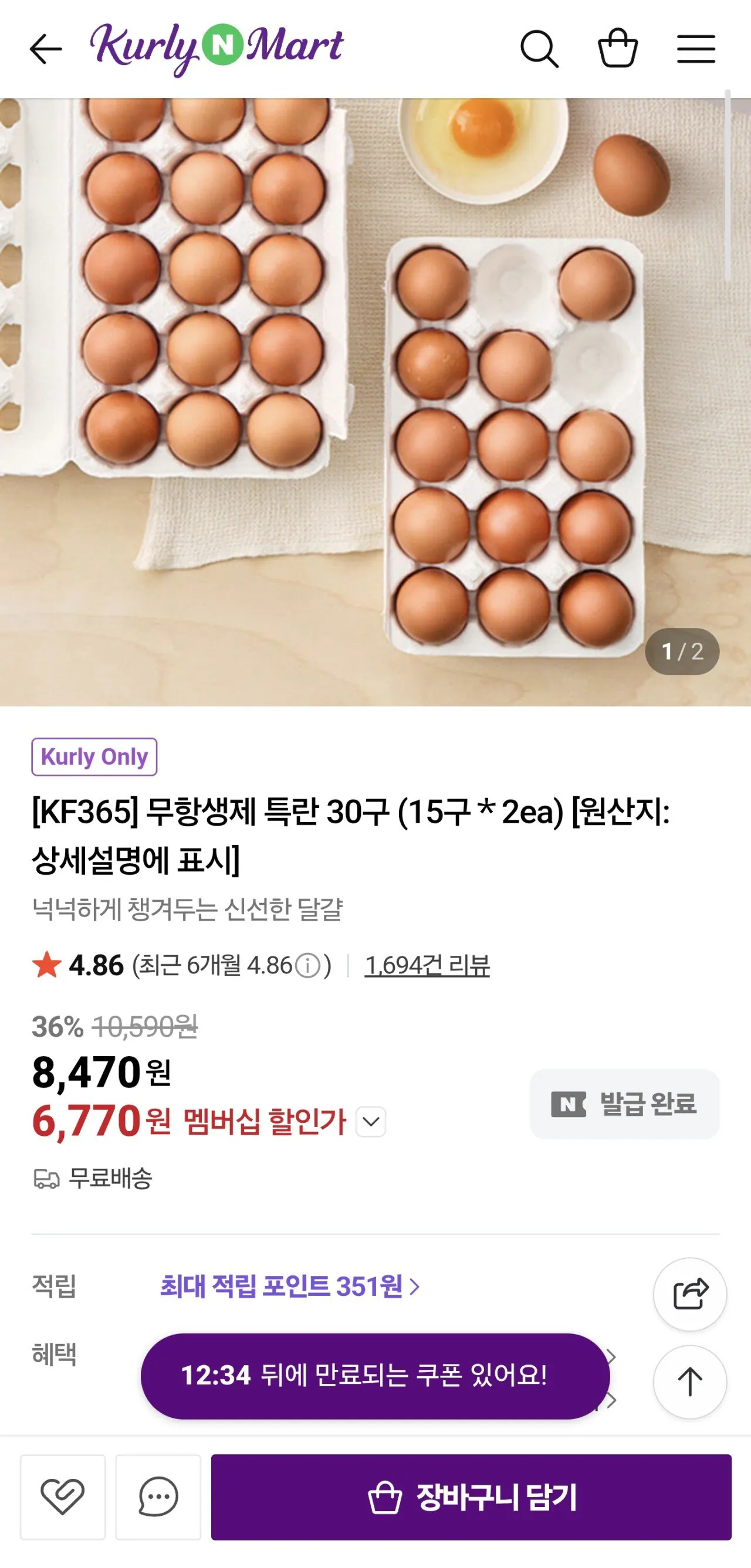
Task: Share this product via the share icon
Action: click(689, 1295)
